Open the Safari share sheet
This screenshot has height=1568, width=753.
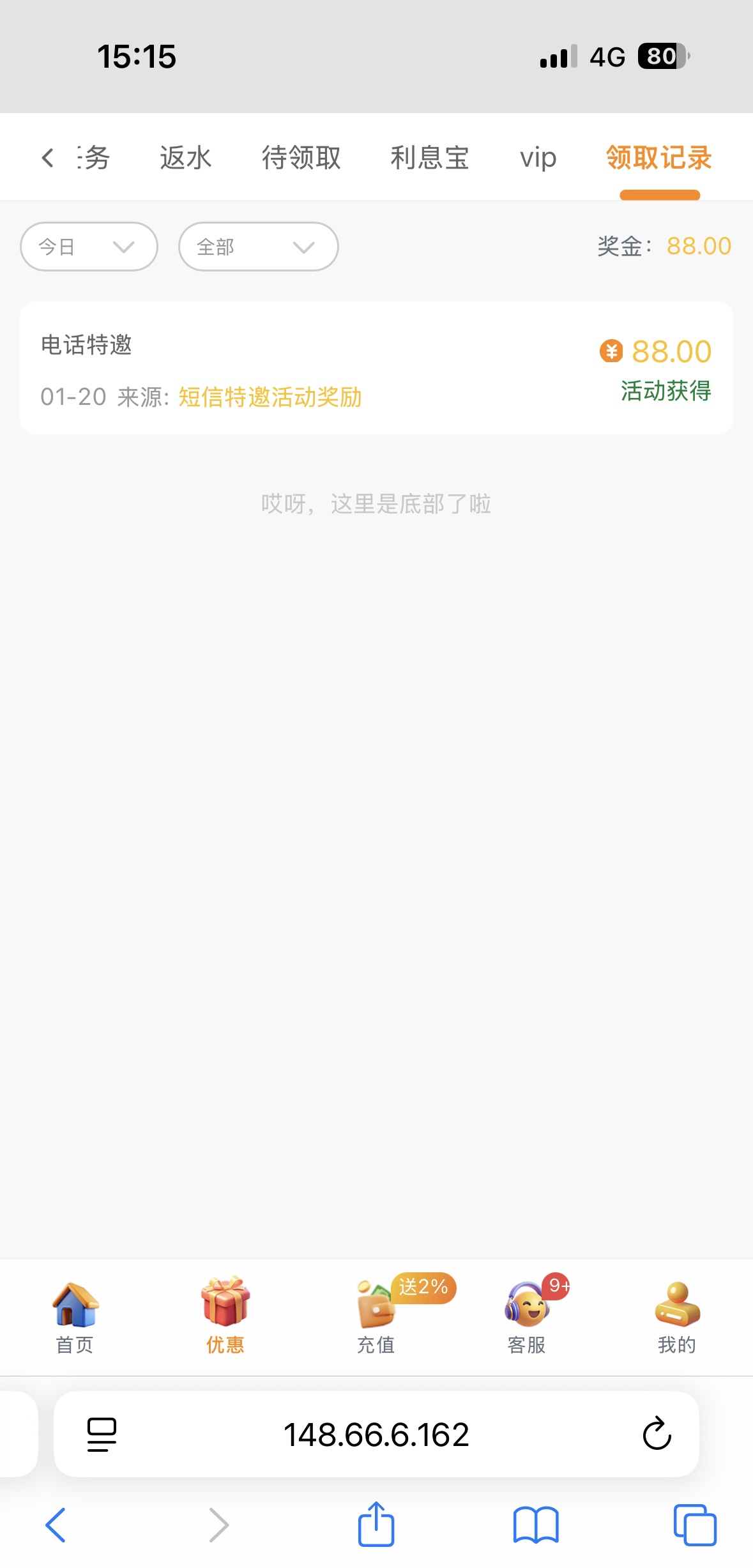point(376,1524)
